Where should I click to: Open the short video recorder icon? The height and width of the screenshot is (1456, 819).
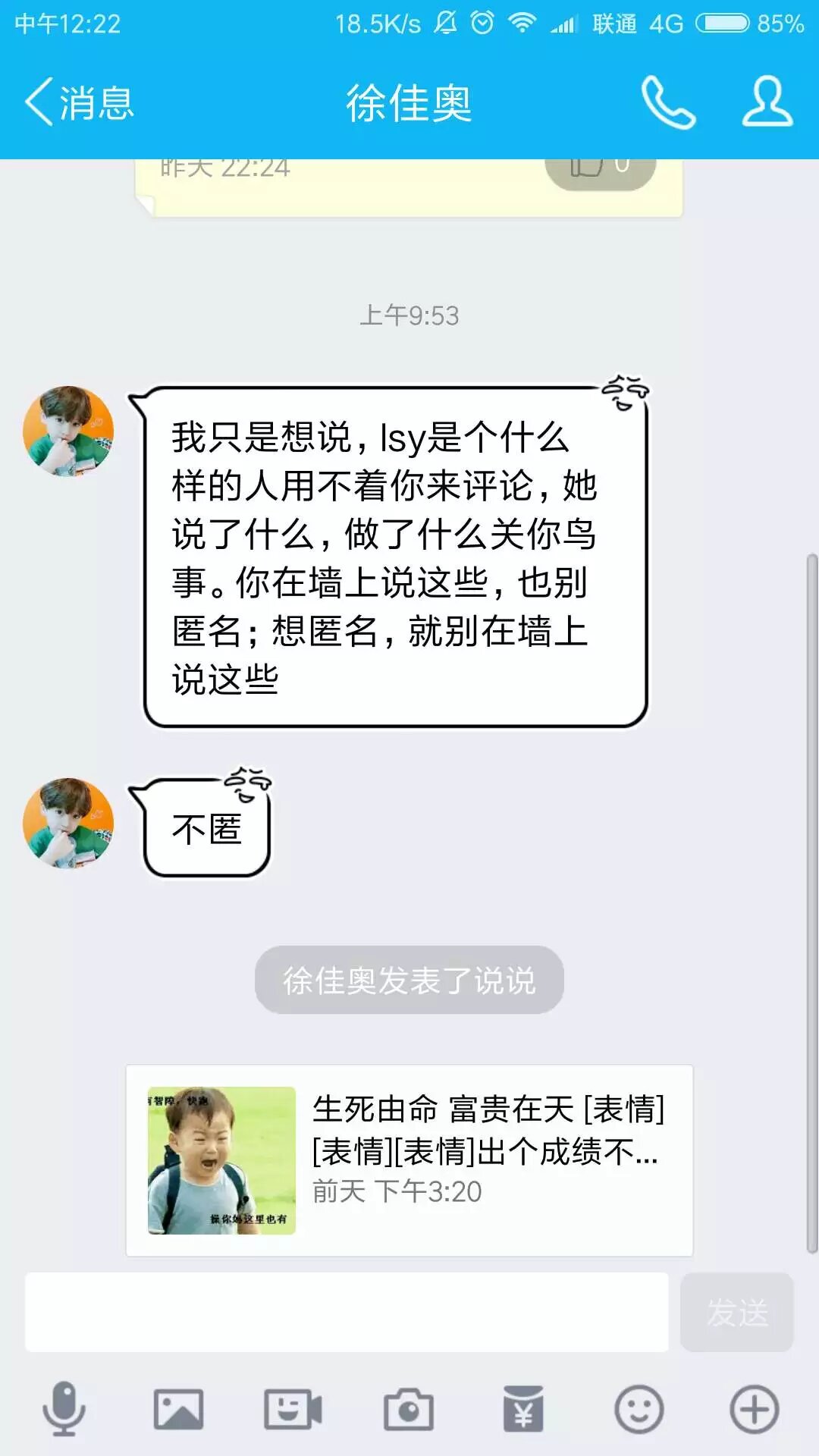point(293,1409)
